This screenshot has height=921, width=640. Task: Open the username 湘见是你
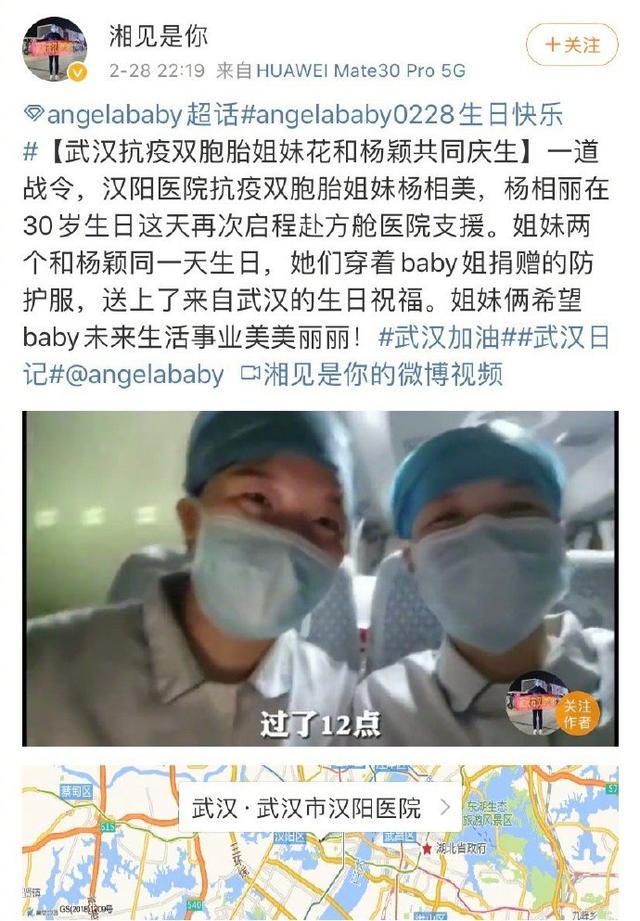158,36
